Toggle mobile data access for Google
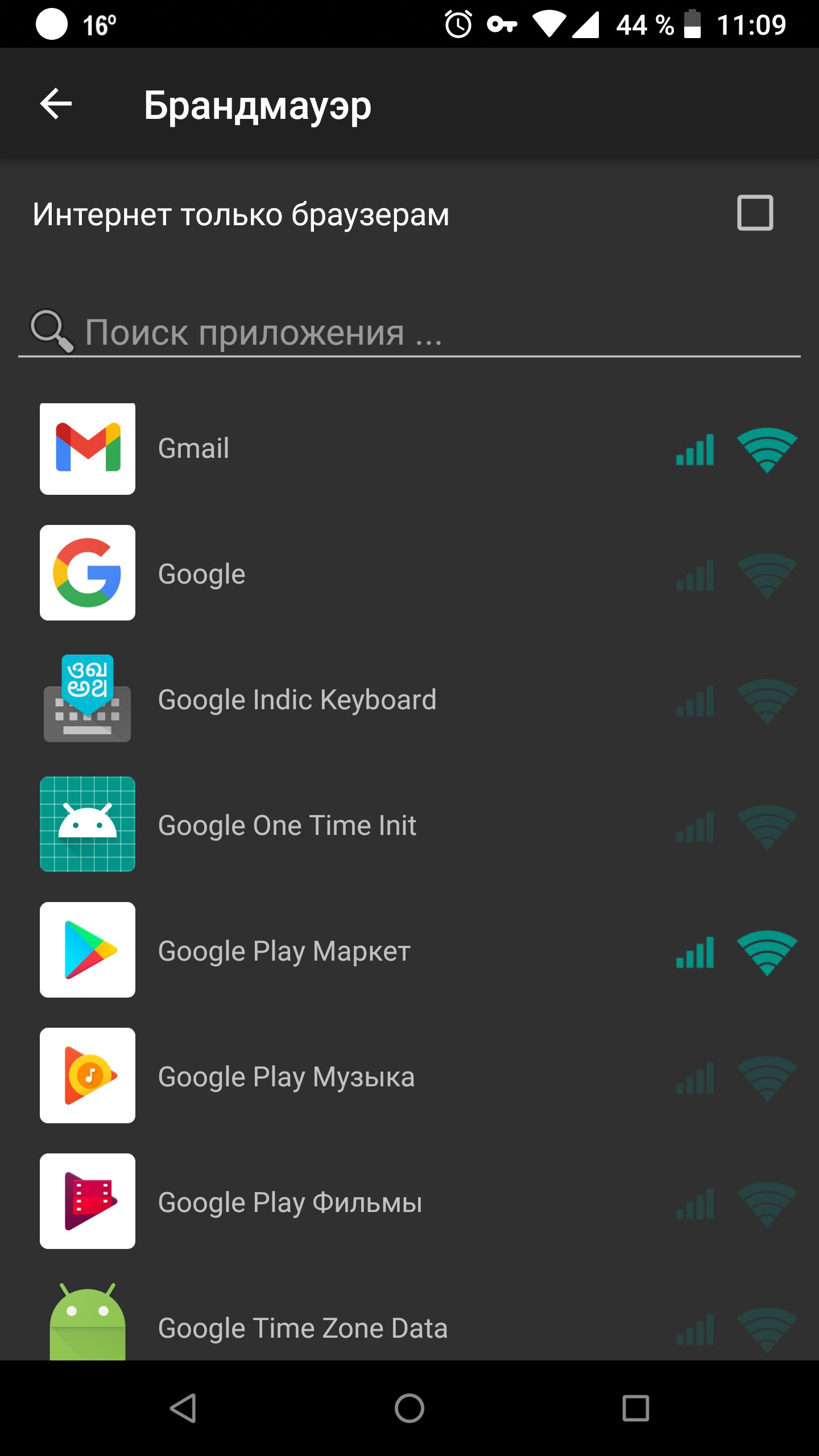The width and height of the screenshot is (819, 1456). click(695, 575)
